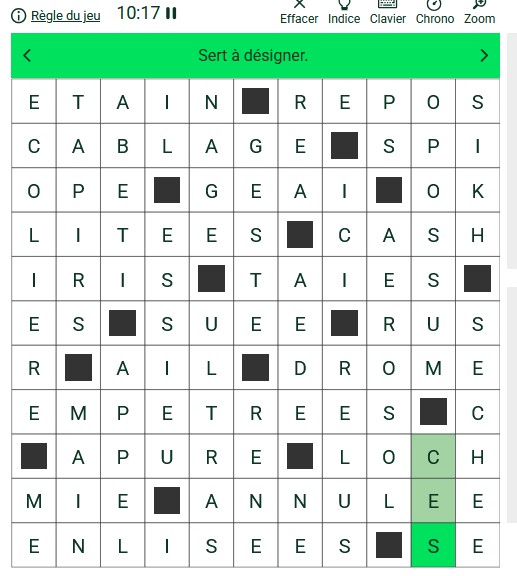The height and width of the screenshot is (576, 517).
Task: Toggle the Chrono timer
Action: click(435, 12)
